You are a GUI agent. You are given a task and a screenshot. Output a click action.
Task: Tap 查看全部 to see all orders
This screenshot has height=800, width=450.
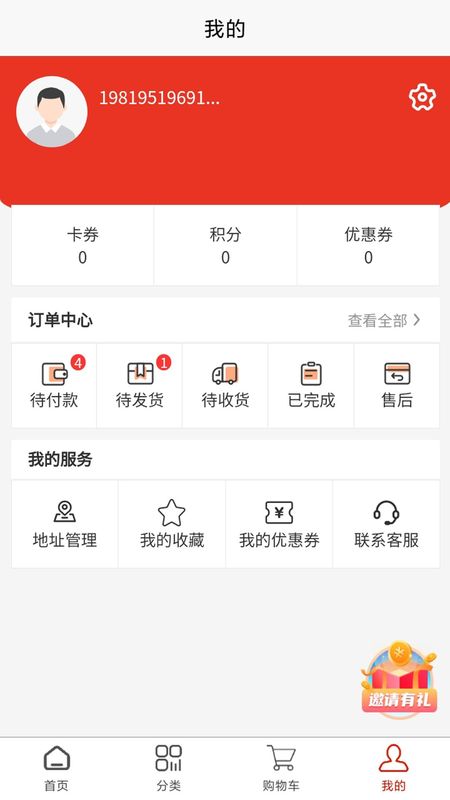coord(384,320)
